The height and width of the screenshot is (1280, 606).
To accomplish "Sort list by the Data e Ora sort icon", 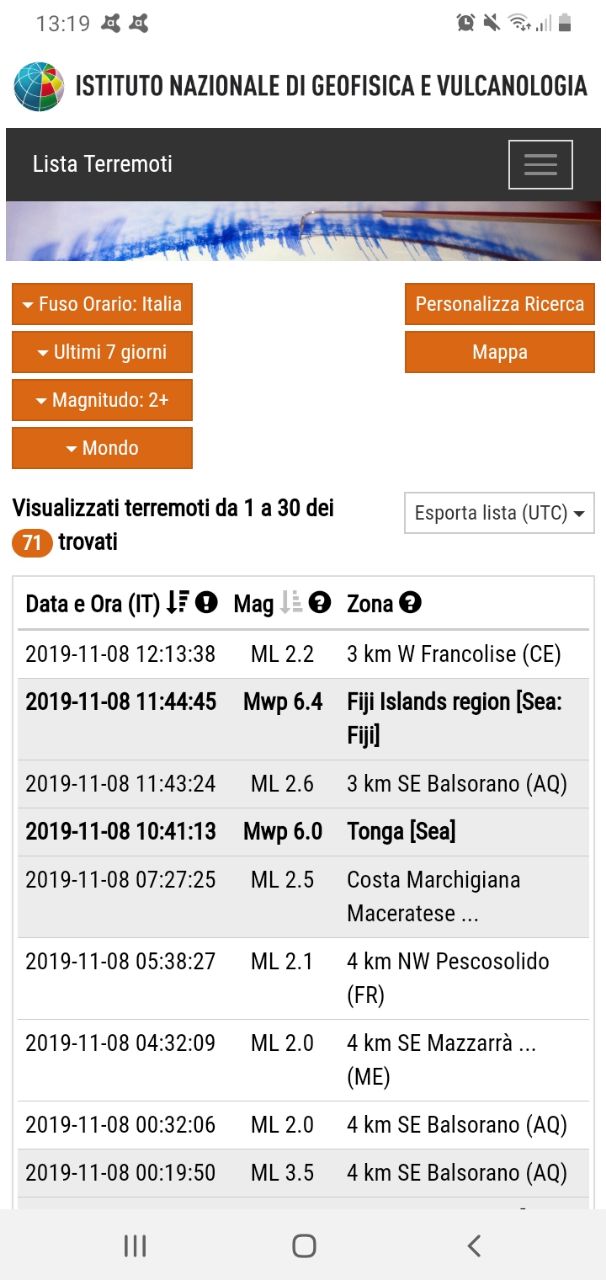I will pos(178,603).
